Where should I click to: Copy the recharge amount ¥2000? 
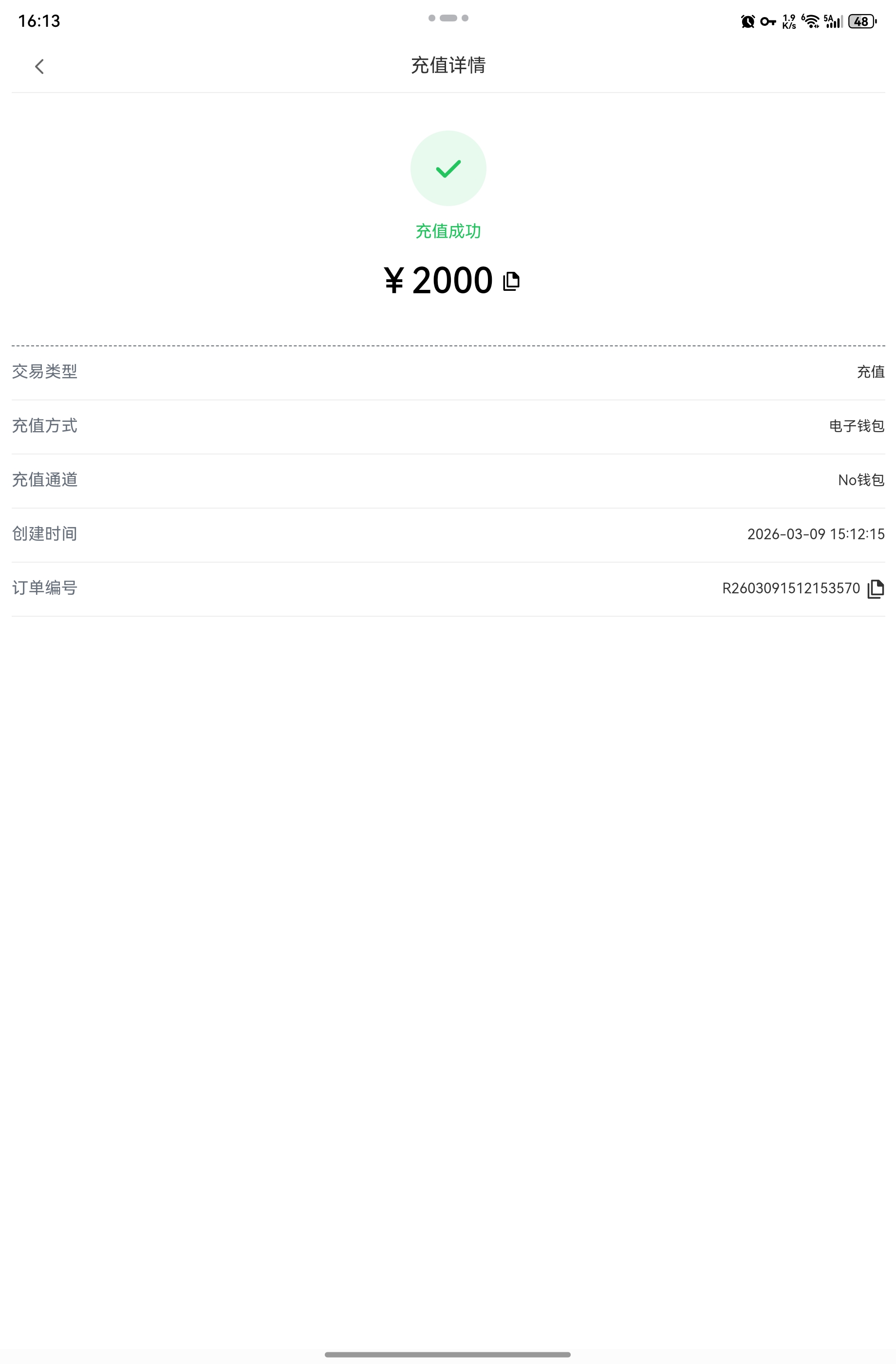pyautogui.click(x=512, y=281)
